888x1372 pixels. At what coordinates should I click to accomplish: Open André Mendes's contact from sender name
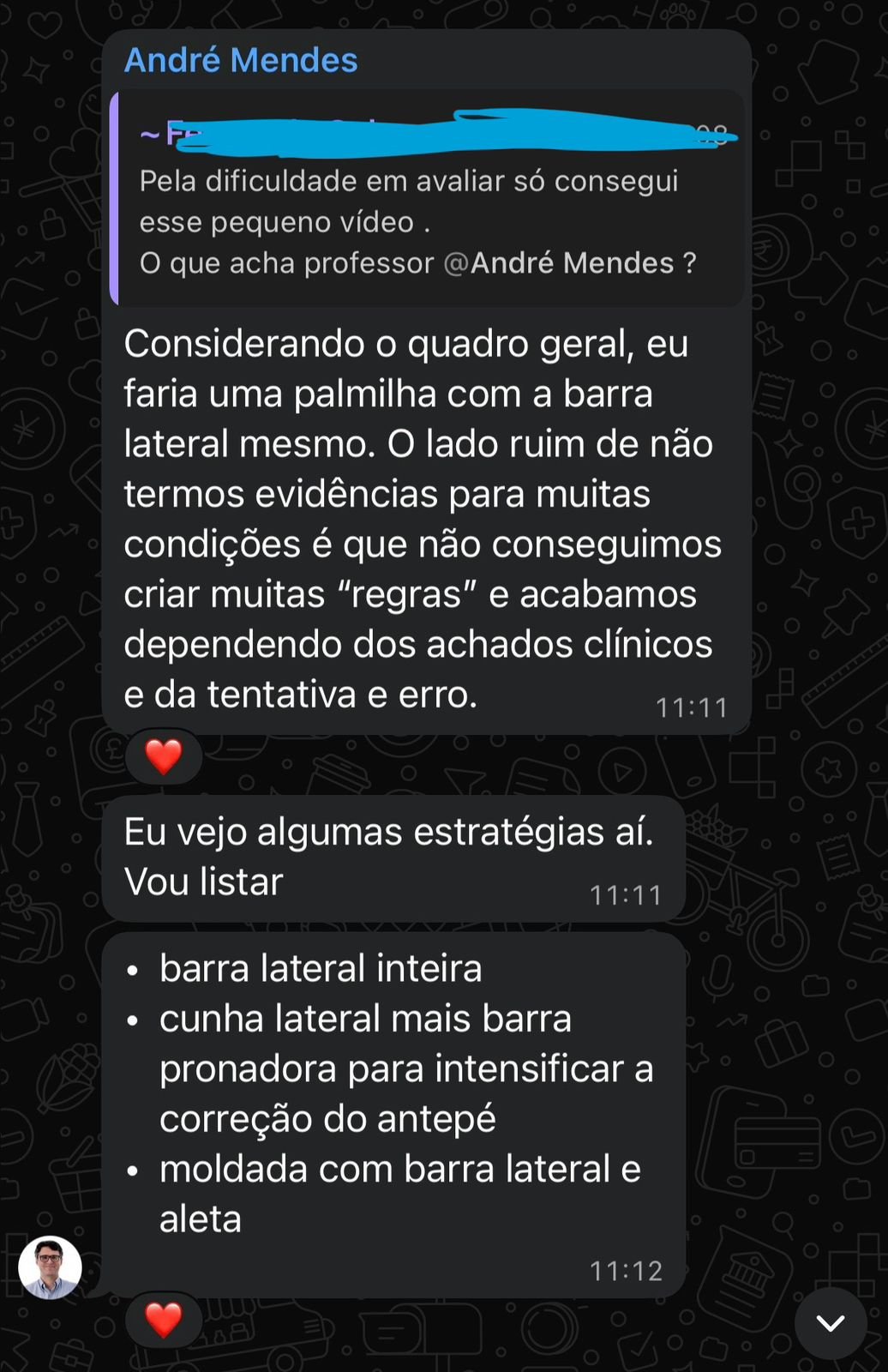click(x=241, y=61)
